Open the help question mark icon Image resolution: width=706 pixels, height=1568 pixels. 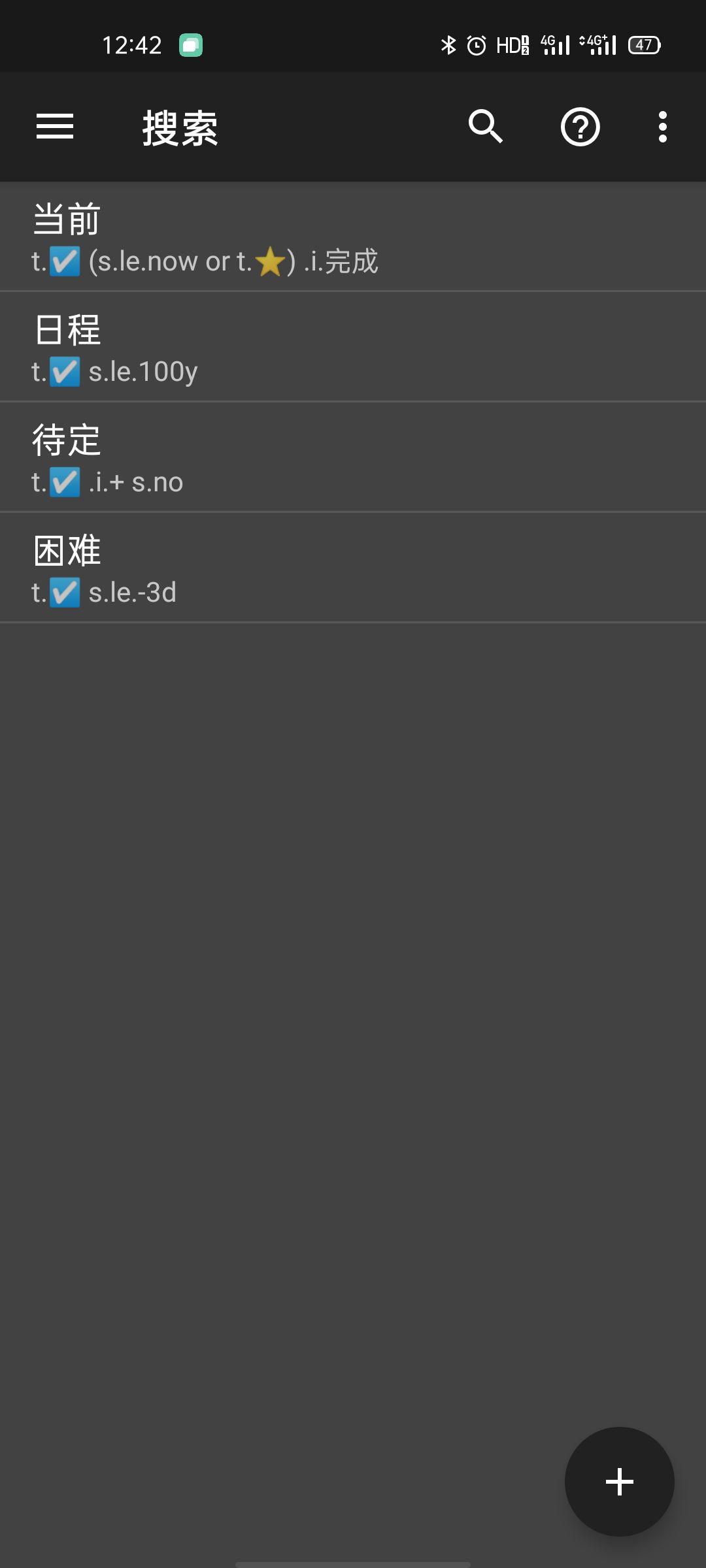click(580, 127)
